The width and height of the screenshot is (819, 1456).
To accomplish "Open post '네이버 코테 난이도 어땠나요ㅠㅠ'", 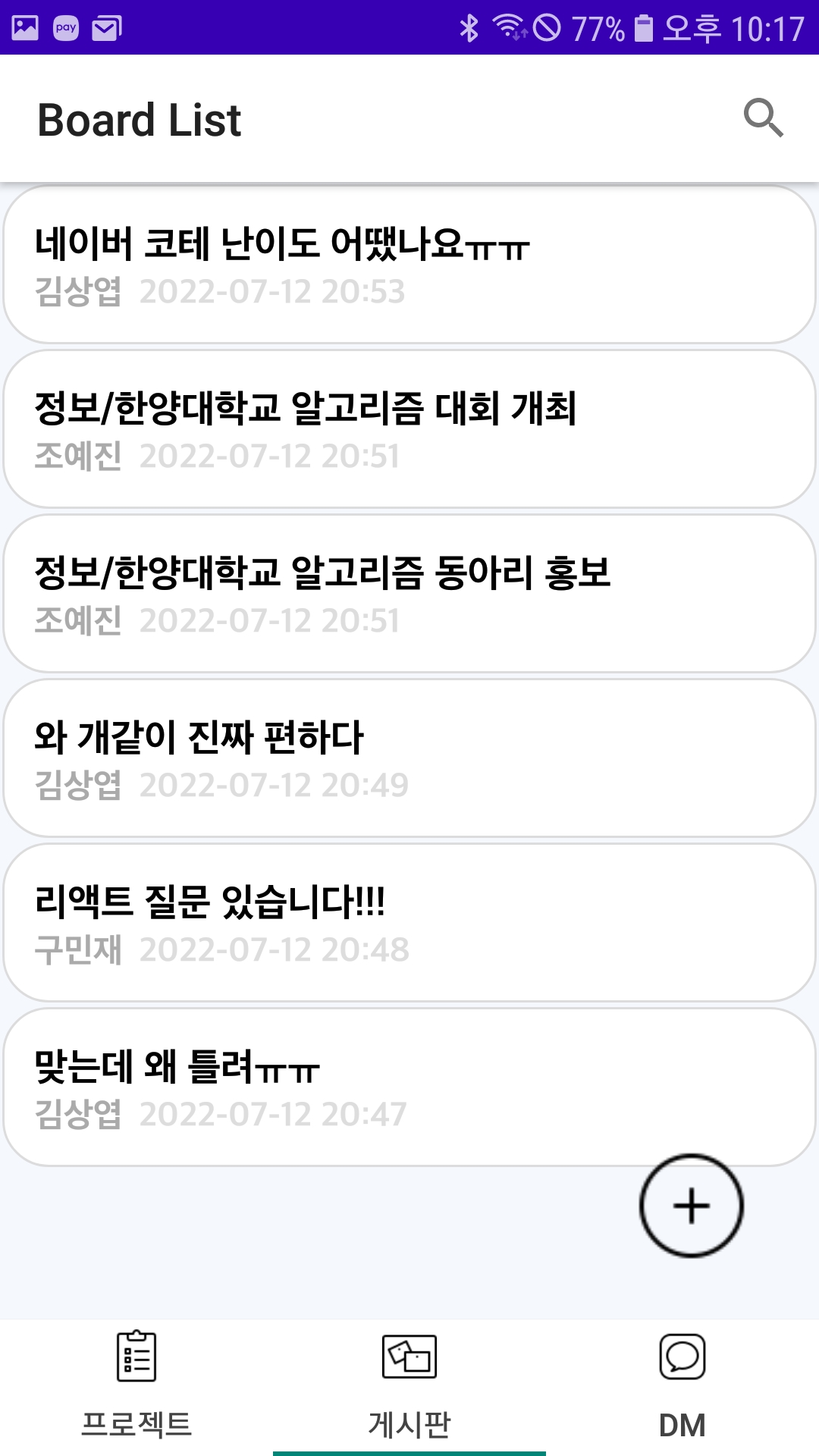I will click(409, 265).
